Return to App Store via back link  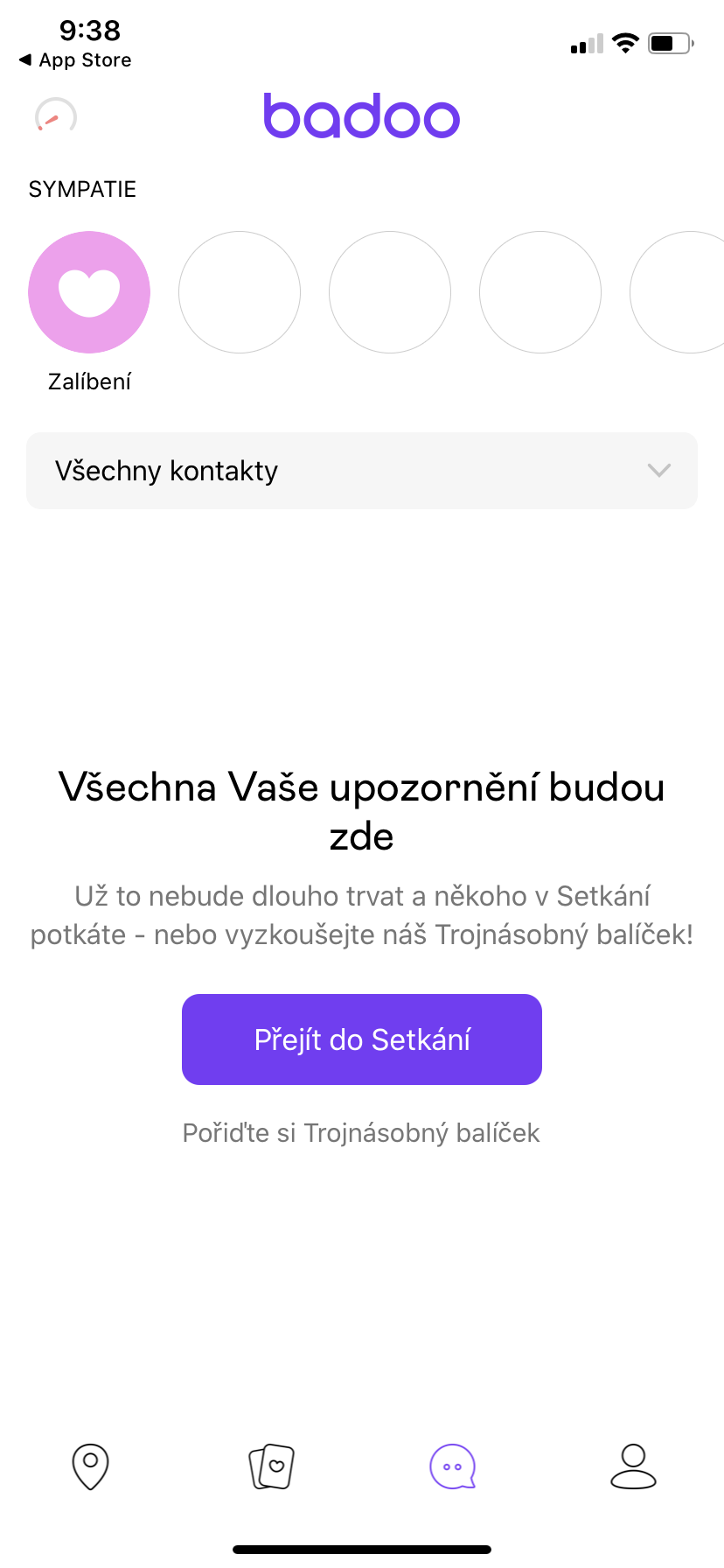click(x=75, y=60)
